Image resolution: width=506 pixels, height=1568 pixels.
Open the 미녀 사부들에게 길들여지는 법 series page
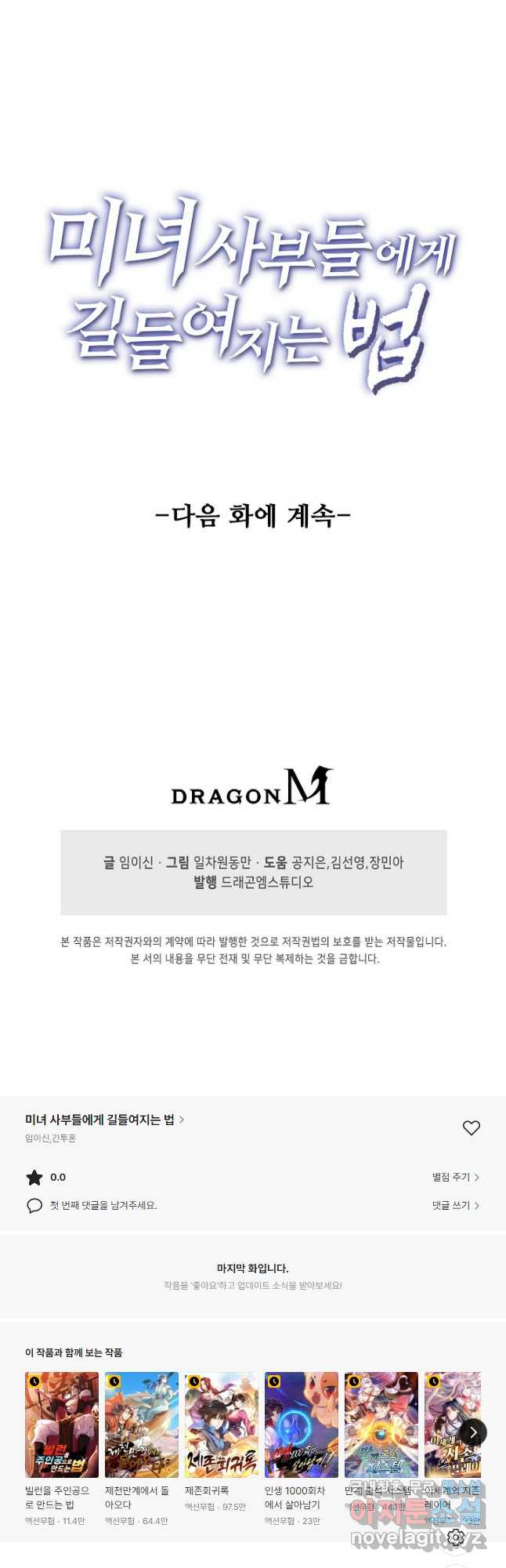[x=104, y=1120]
